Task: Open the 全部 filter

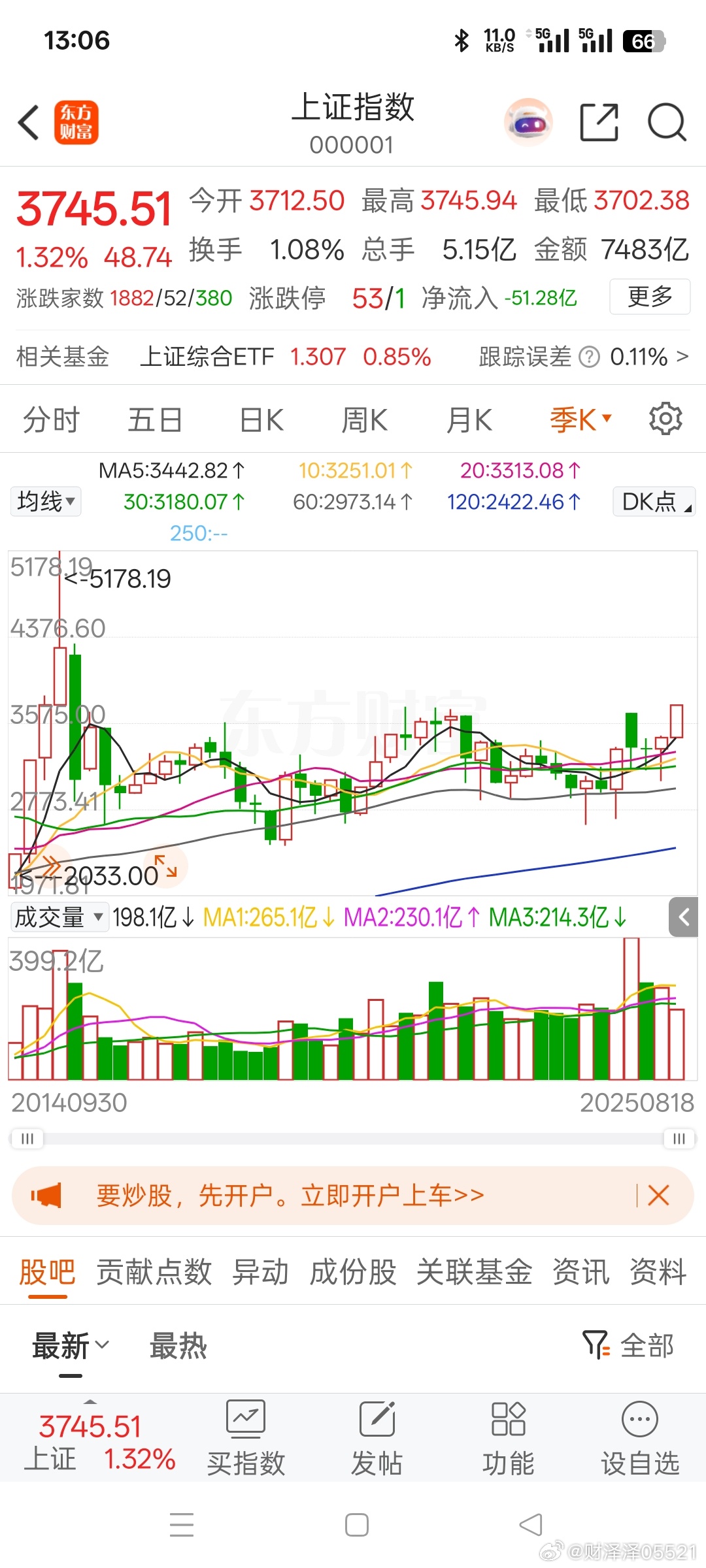Action: (x=629, y=1345)
